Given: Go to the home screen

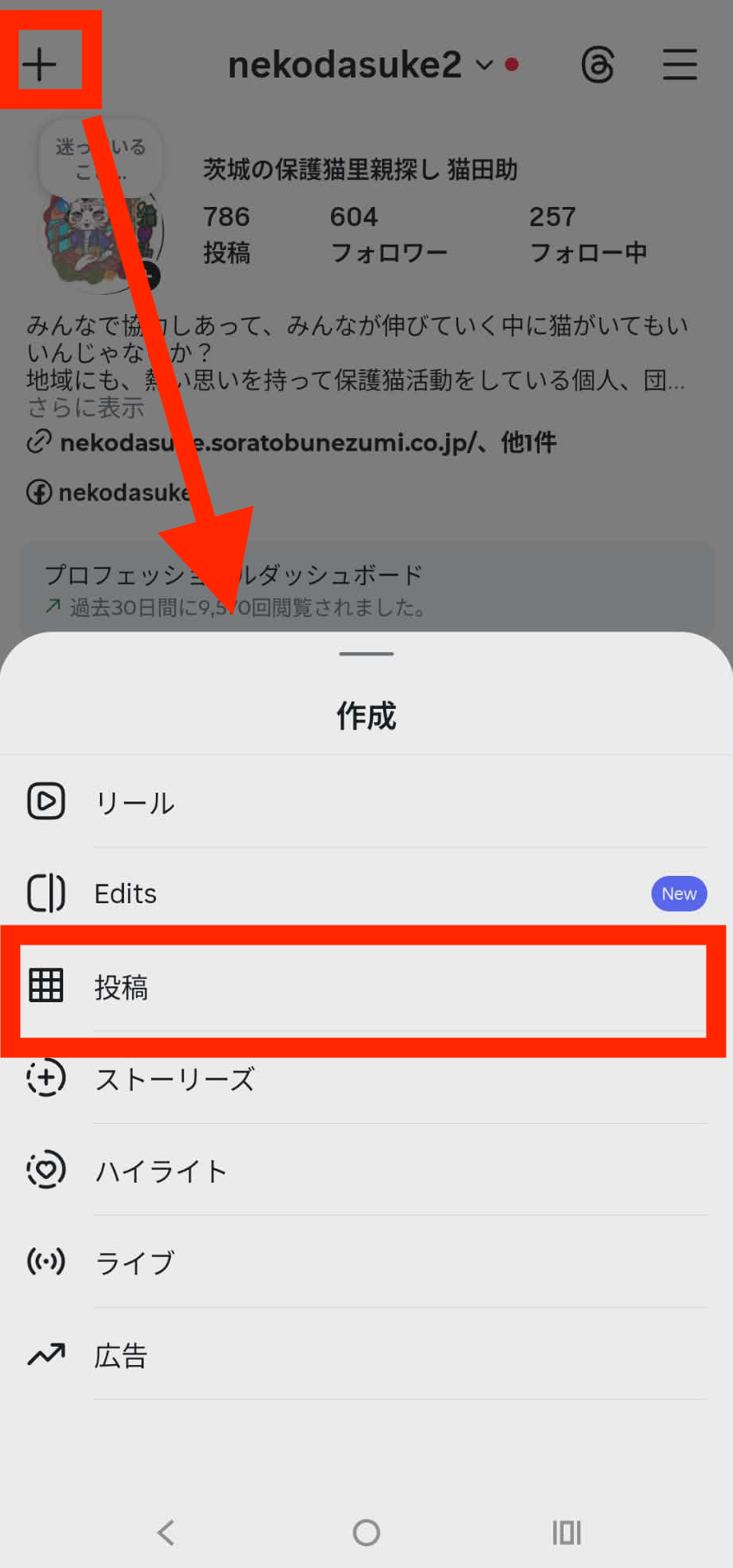Looking at the screenshot, I should 366,1532.
